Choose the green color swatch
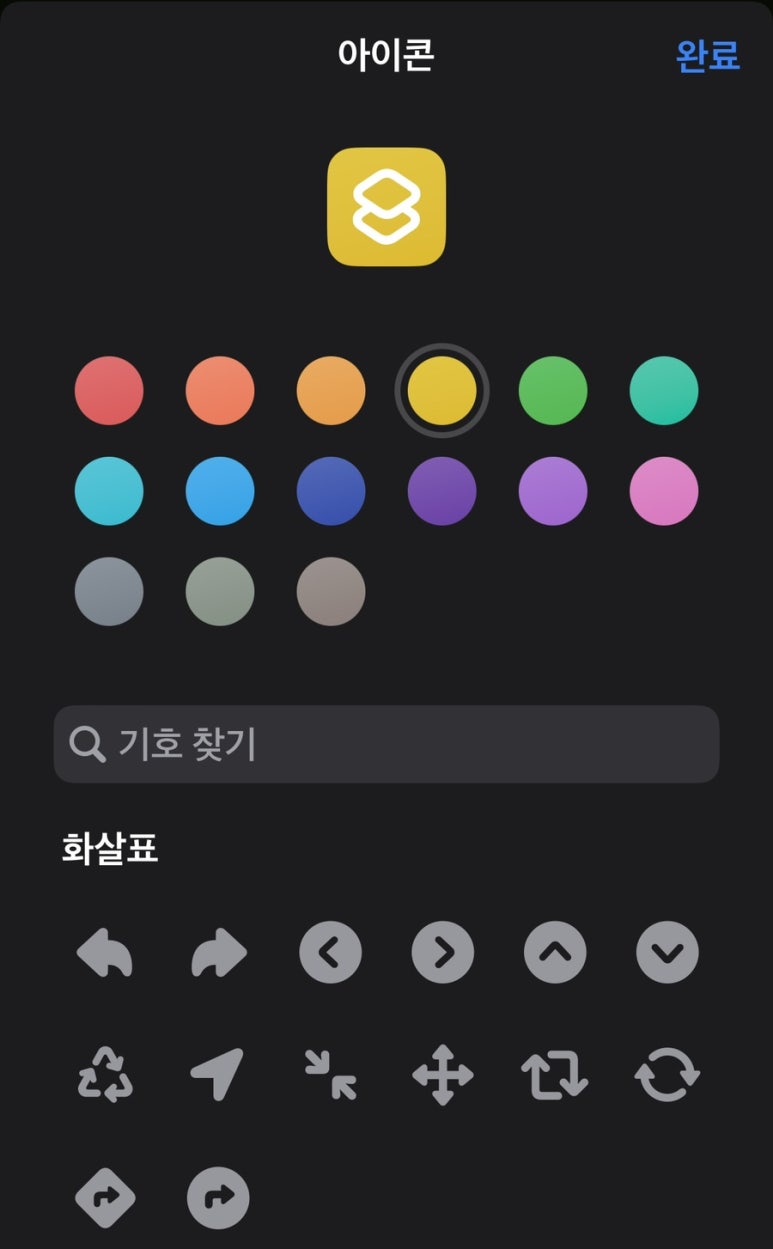773x1249 pixels. (553, 391)
